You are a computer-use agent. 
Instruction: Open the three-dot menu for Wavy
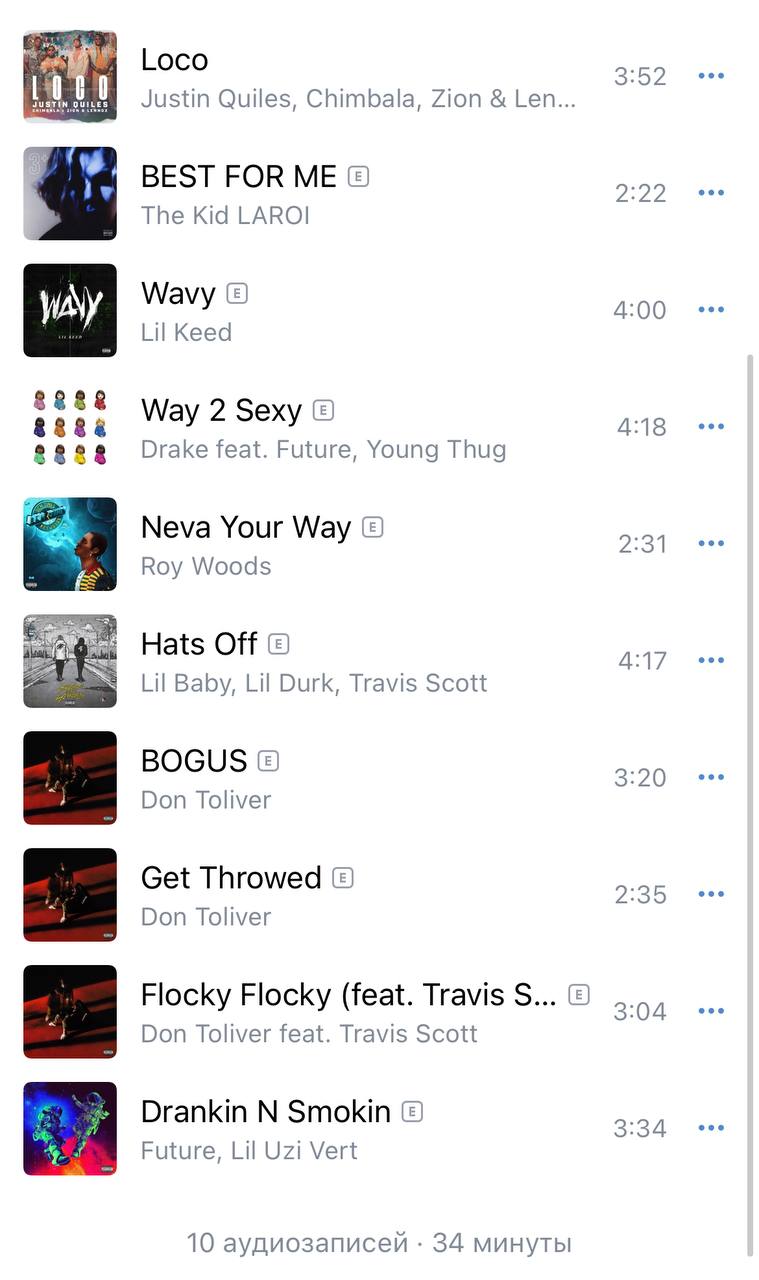point(710,310)
